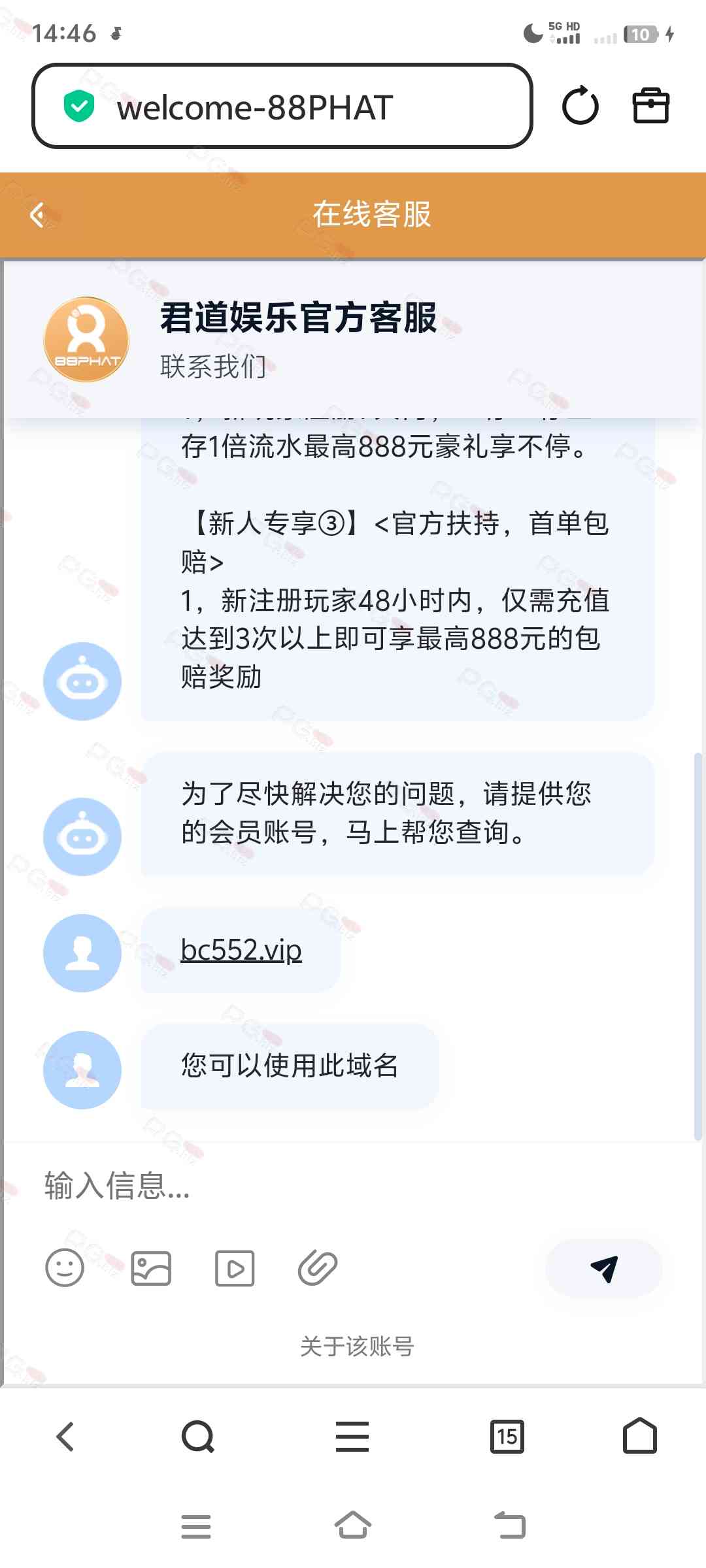Viewport: 706px width, 1568px height.
Task: Open browser search
Action: coord(197,1437)
